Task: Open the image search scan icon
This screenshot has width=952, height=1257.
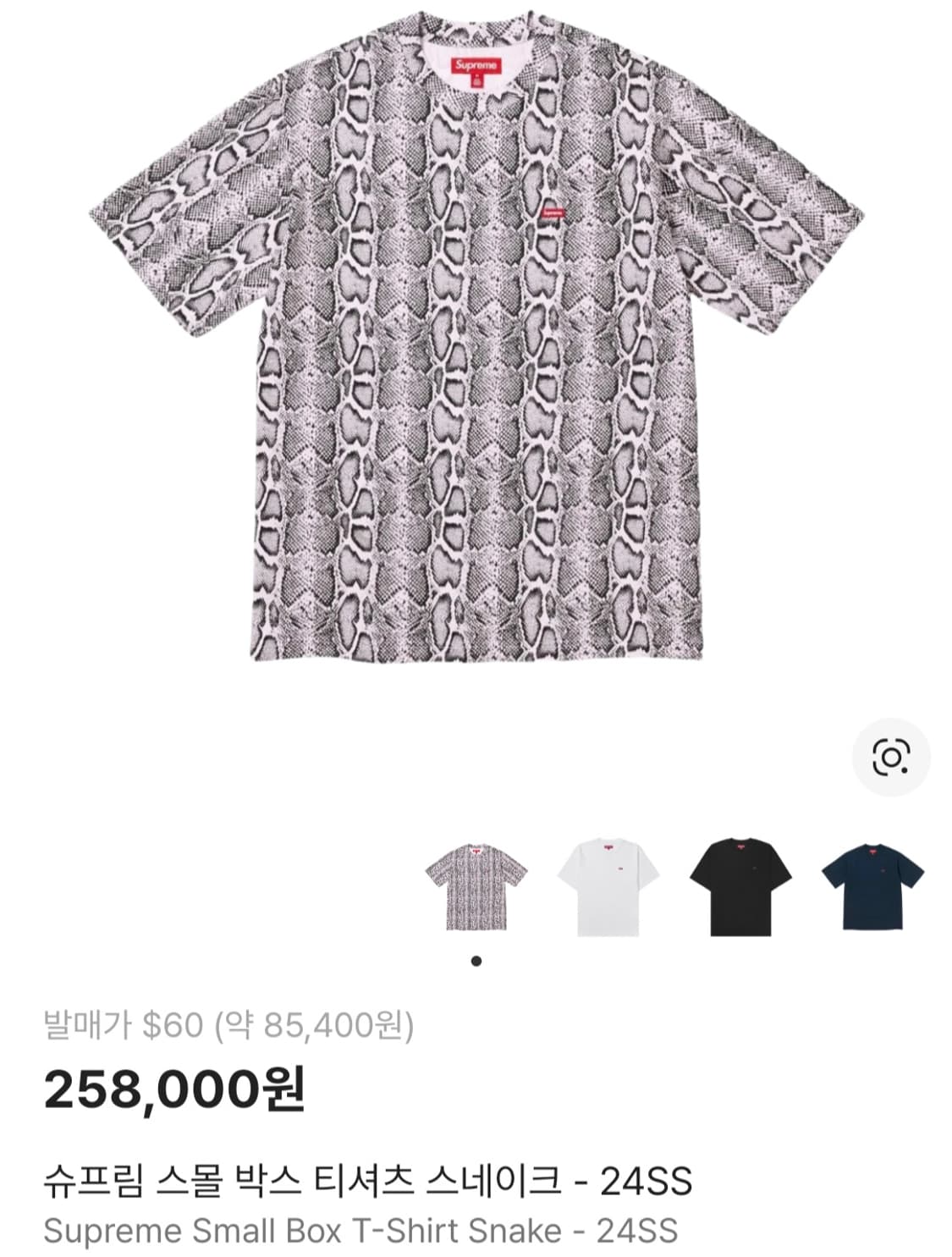Action: coord(890,757)
